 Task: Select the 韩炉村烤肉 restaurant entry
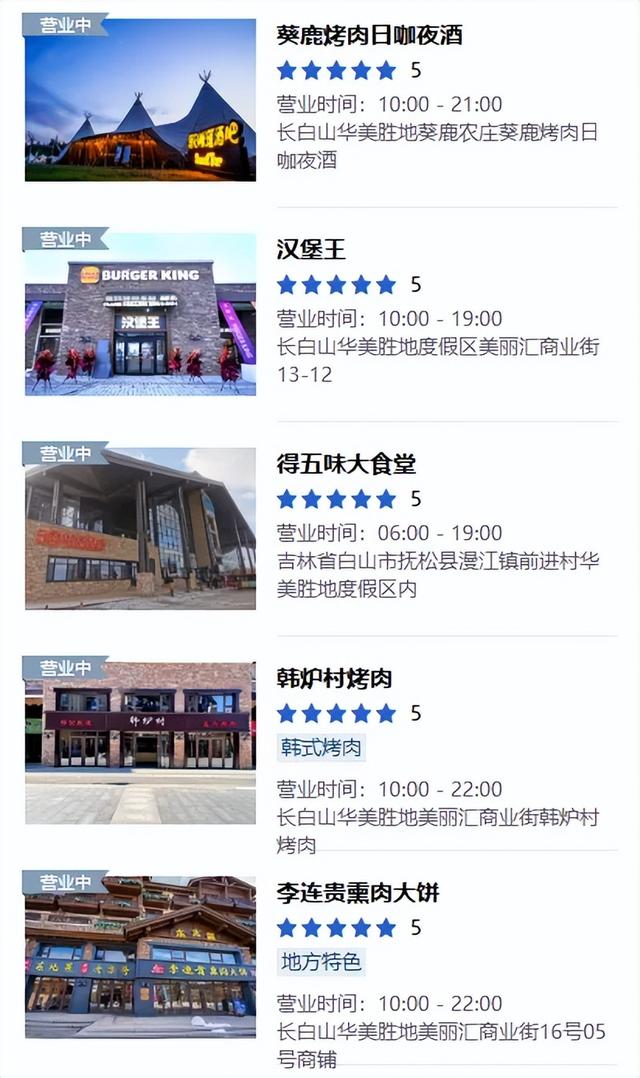pyautogui.click(x=334, y=678)
